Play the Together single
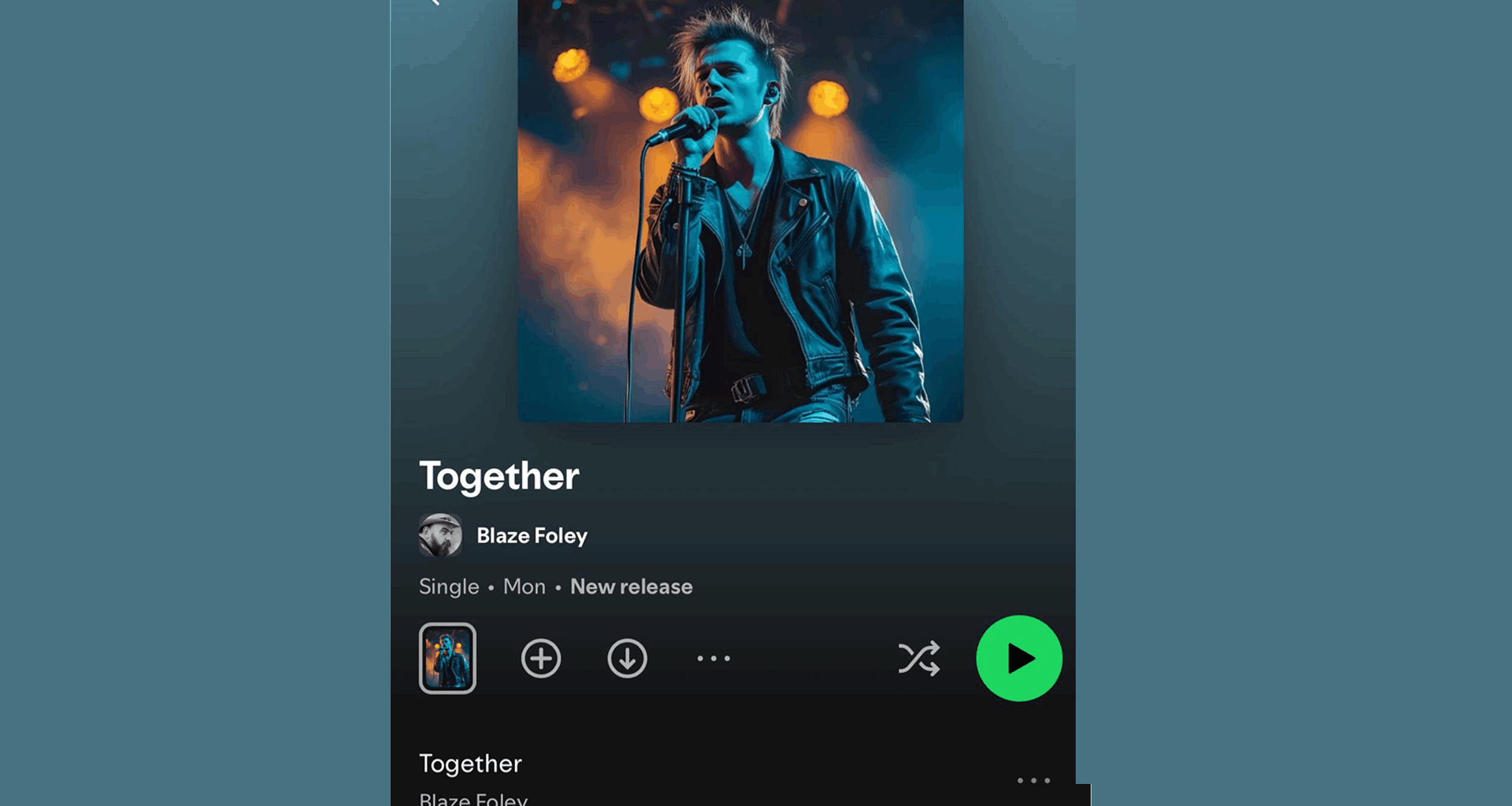 coord(1019,658)
